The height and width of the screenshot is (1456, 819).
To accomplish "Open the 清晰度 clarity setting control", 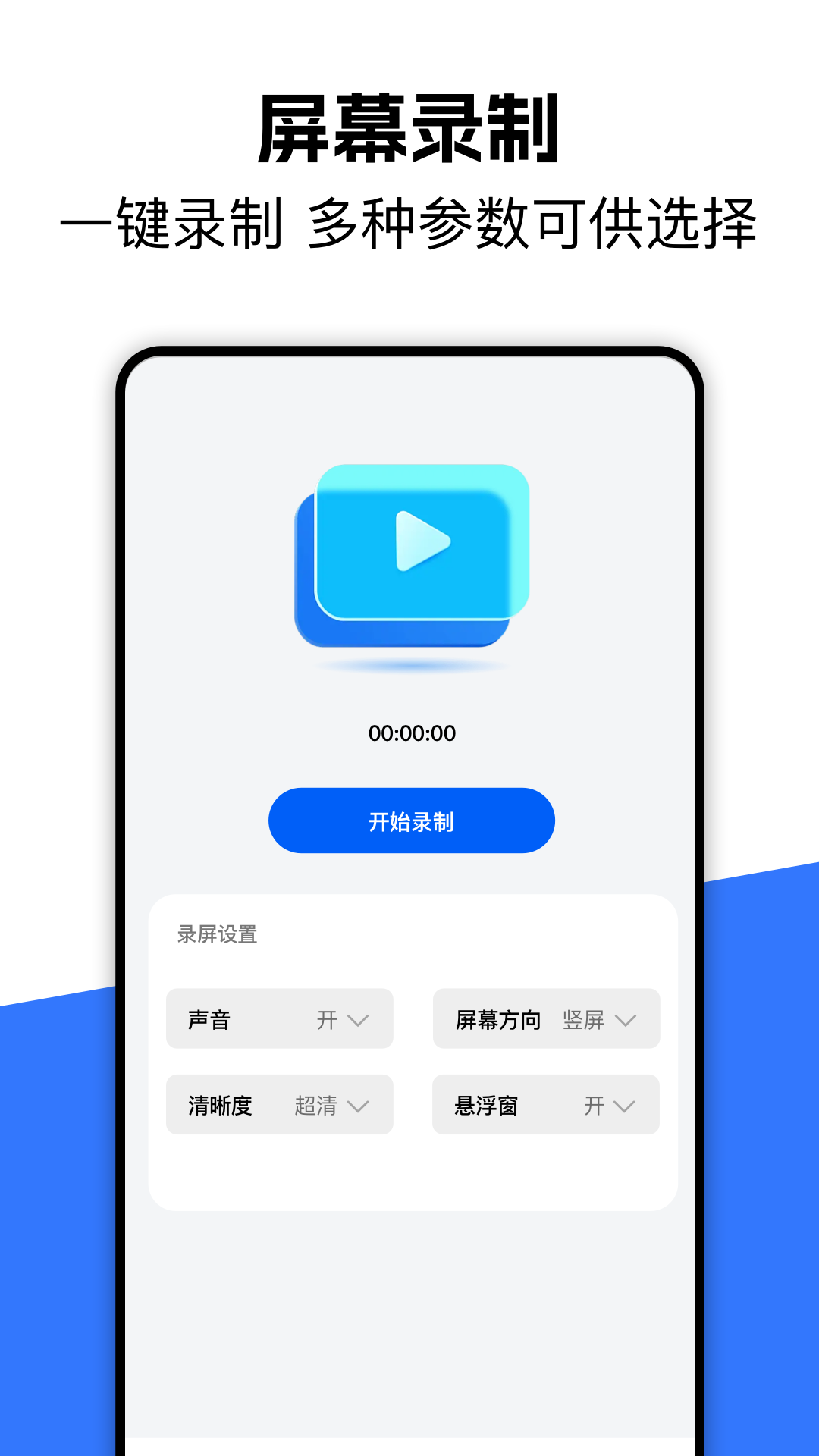I will [x=279, y=1106].
